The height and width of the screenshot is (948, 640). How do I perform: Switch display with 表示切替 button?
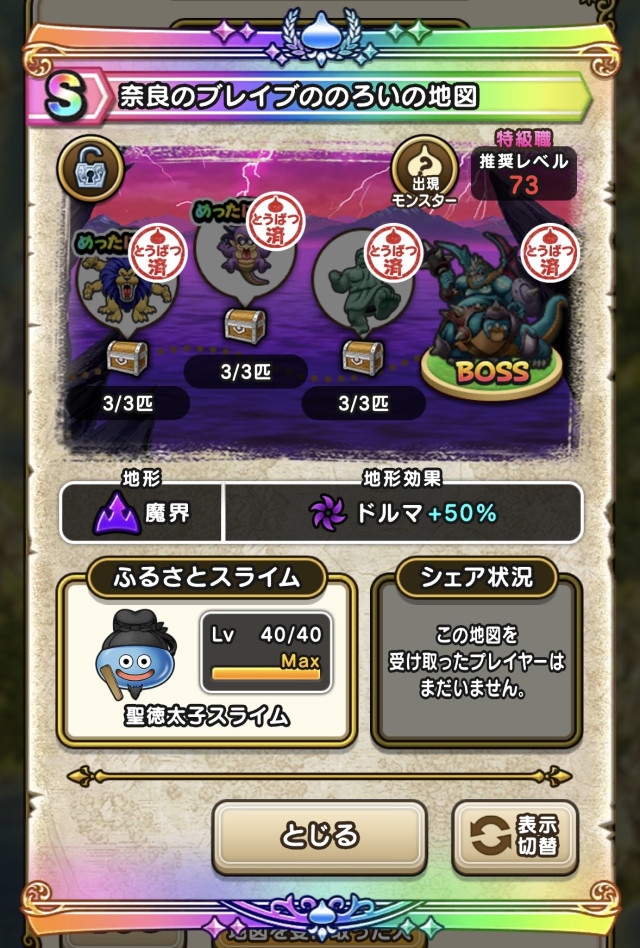click(514, 837)
